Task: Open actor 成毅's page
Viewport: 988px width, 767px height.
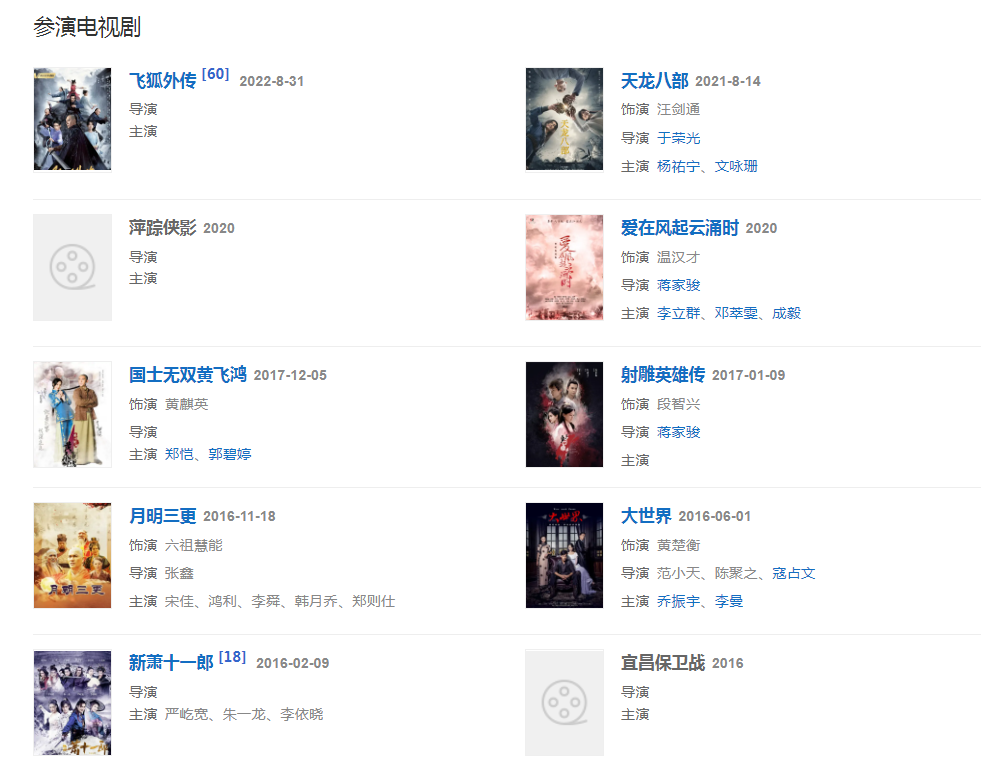Action: 786,313
